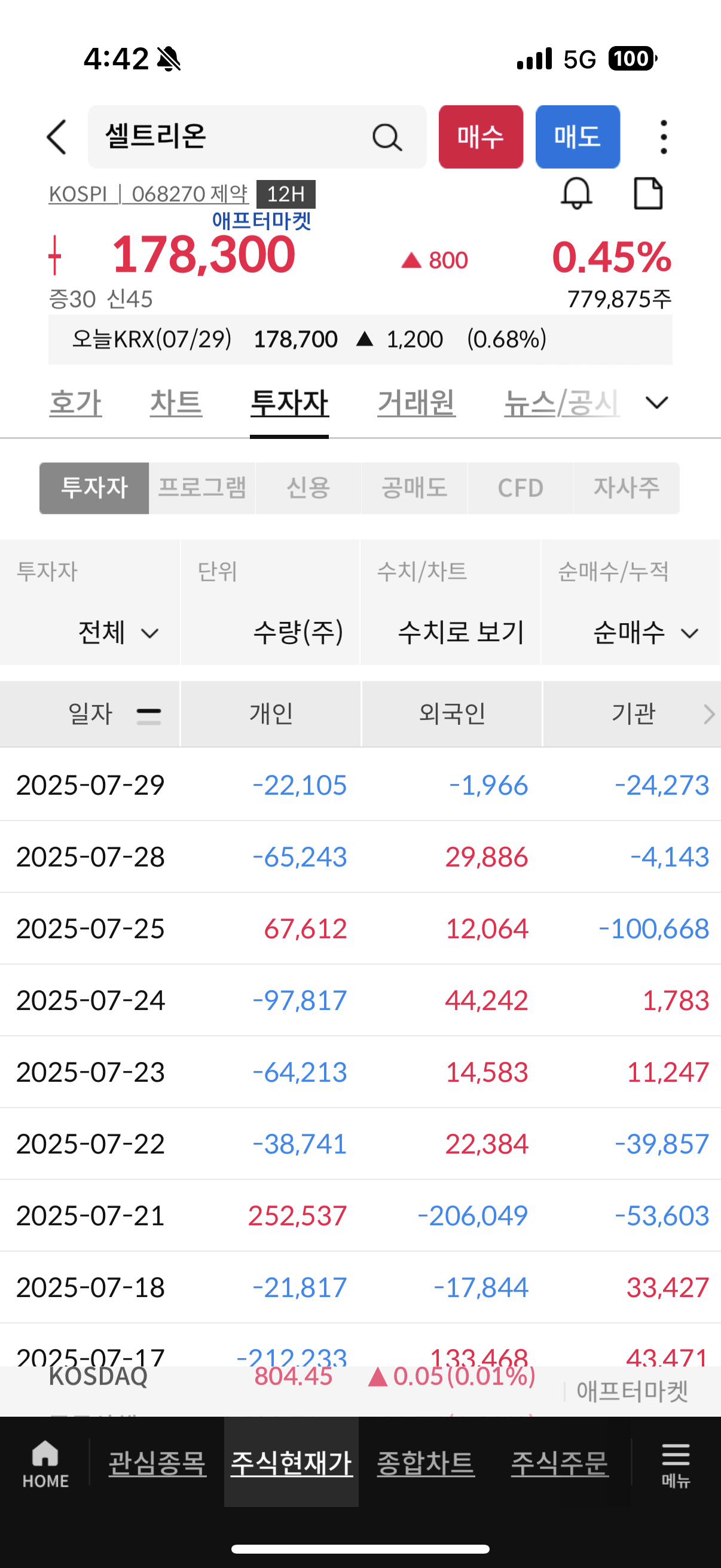Screen dimensions: 721x1568
Task: Open the three-dot overflow menu
Action: (663, 137)
